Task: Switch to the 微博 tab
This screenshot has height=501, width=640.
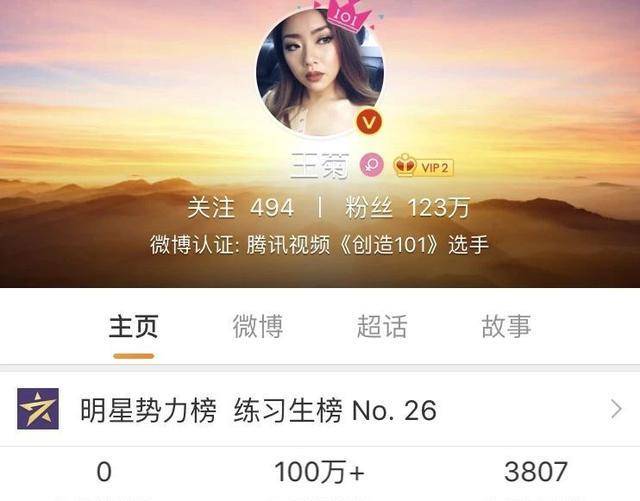Action: coord(257,326)
